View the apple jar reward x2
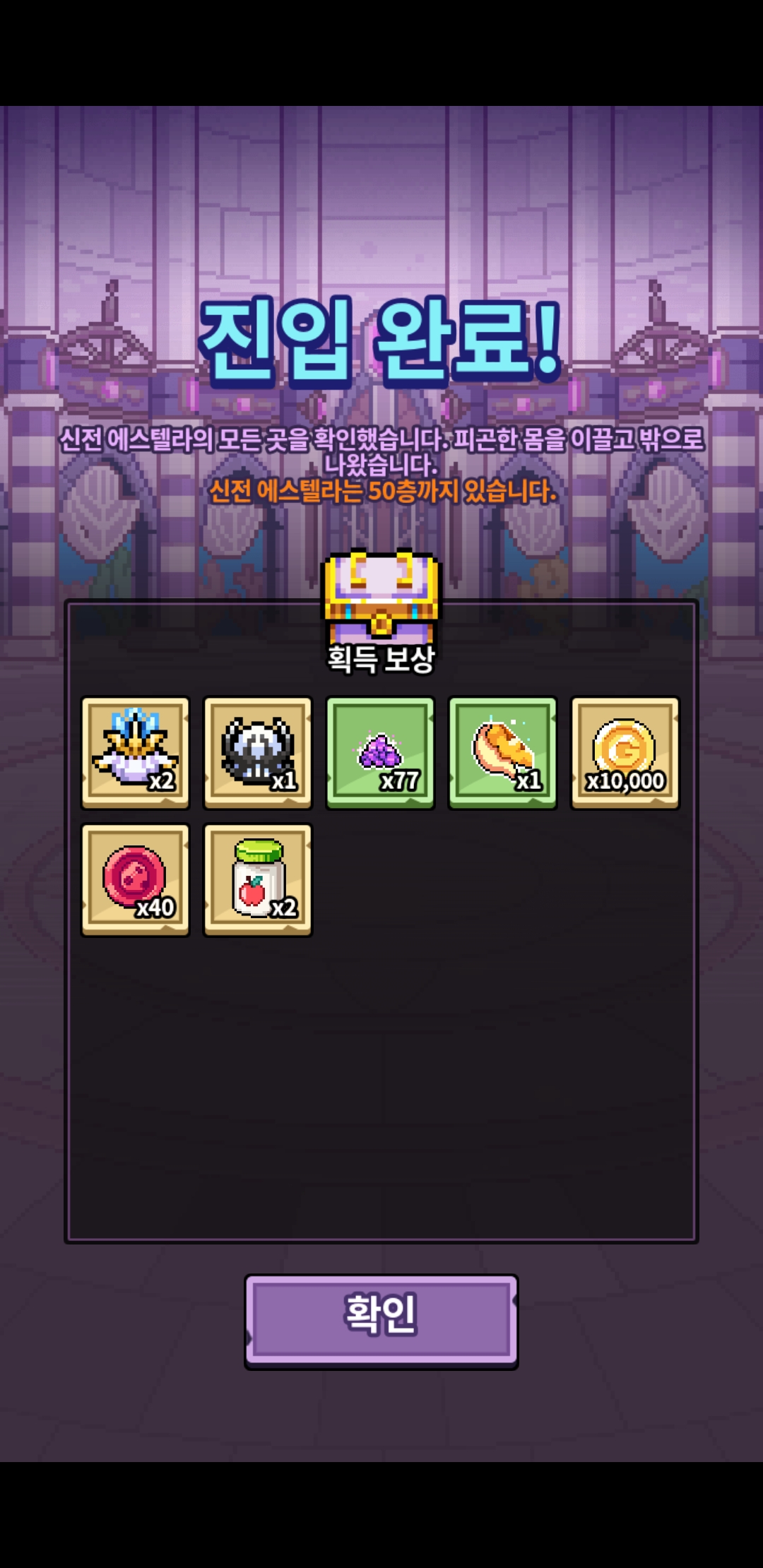 [258, 879]
